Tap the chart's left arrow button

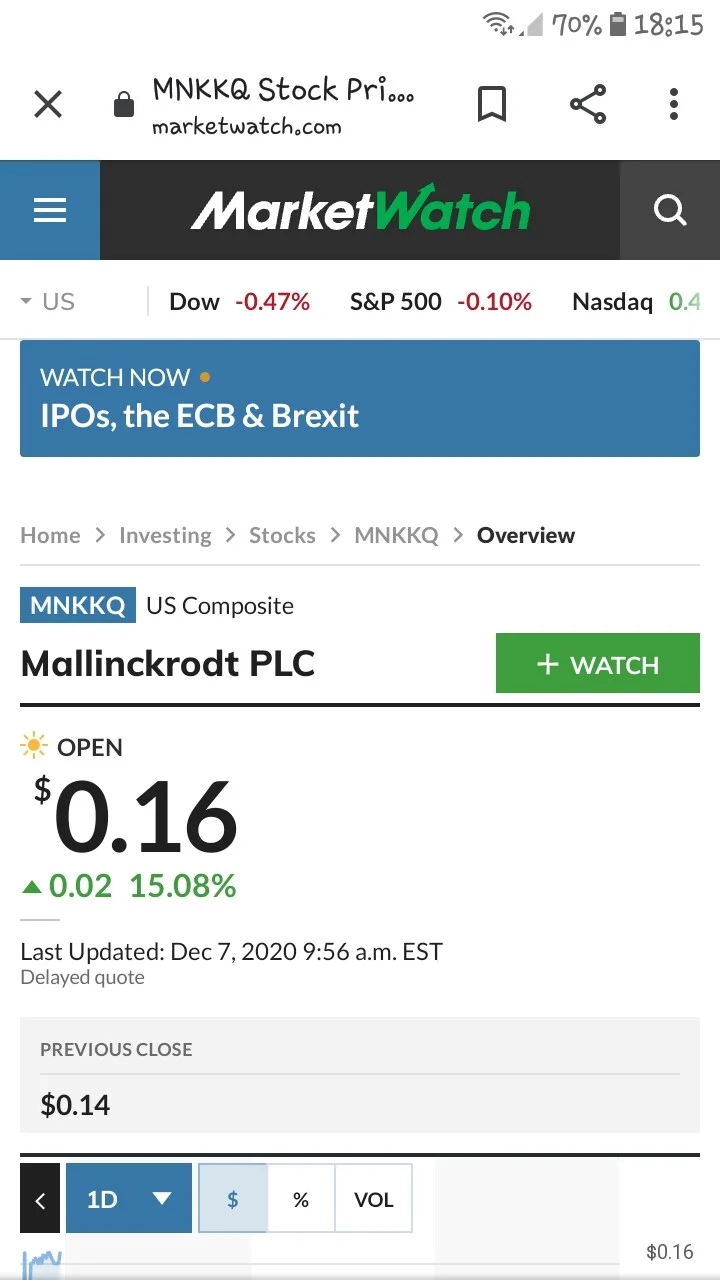tap(40, 1199)
